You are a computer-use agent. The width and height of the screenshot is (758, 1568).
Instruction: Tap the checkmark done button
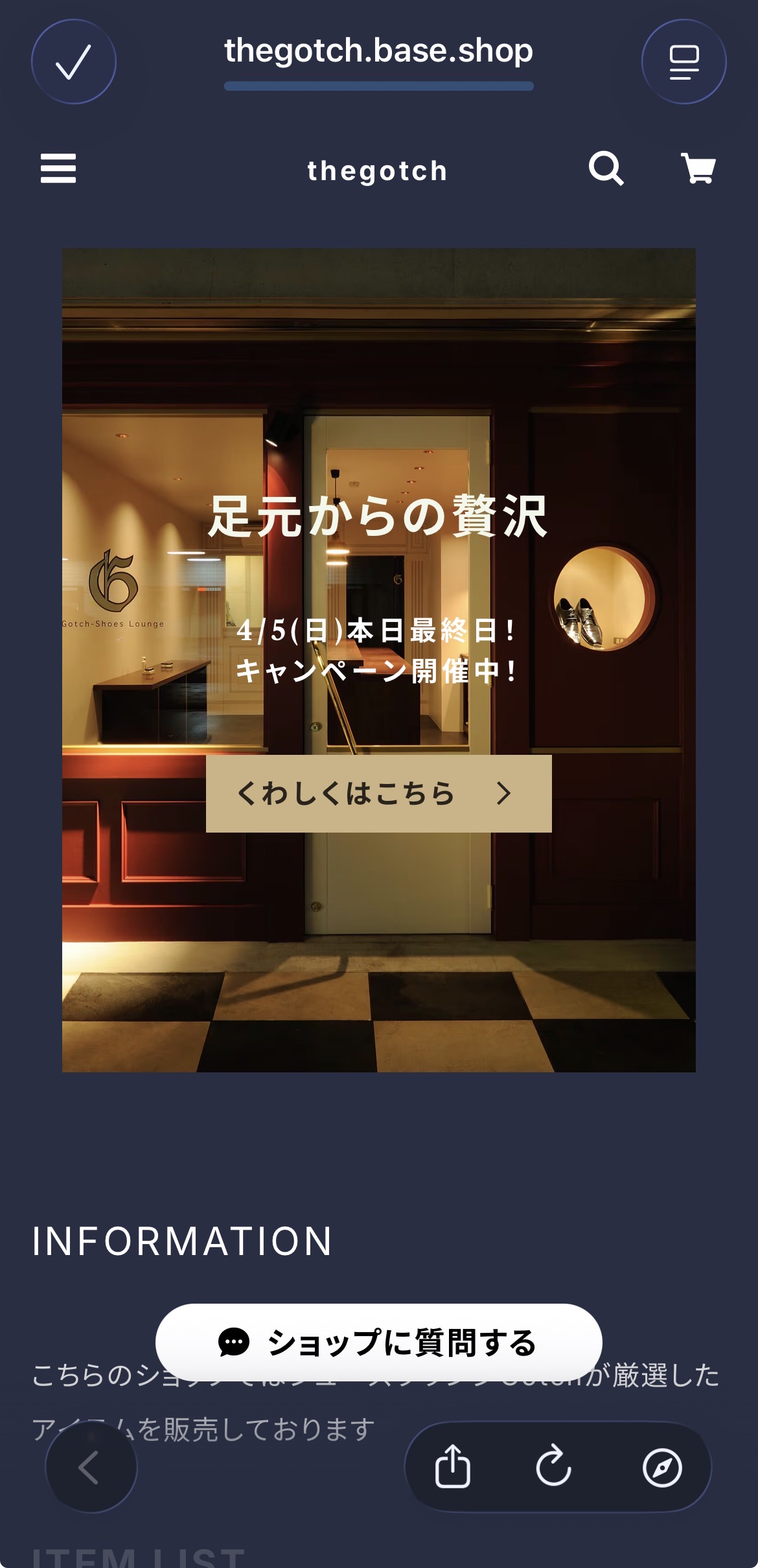74,62
